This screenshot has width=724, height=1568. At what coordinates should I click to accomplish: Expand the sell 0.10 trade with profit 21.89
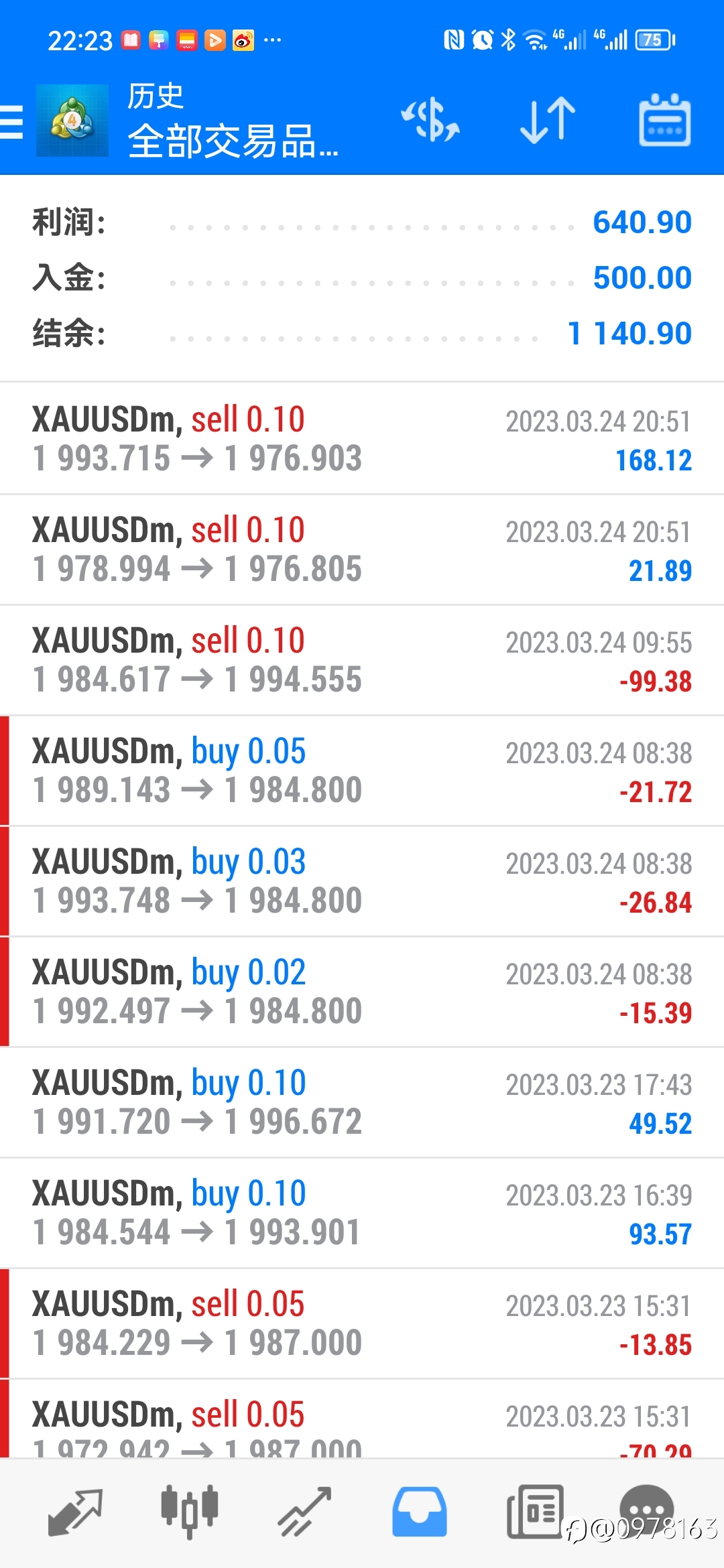[x=362, y=550]
